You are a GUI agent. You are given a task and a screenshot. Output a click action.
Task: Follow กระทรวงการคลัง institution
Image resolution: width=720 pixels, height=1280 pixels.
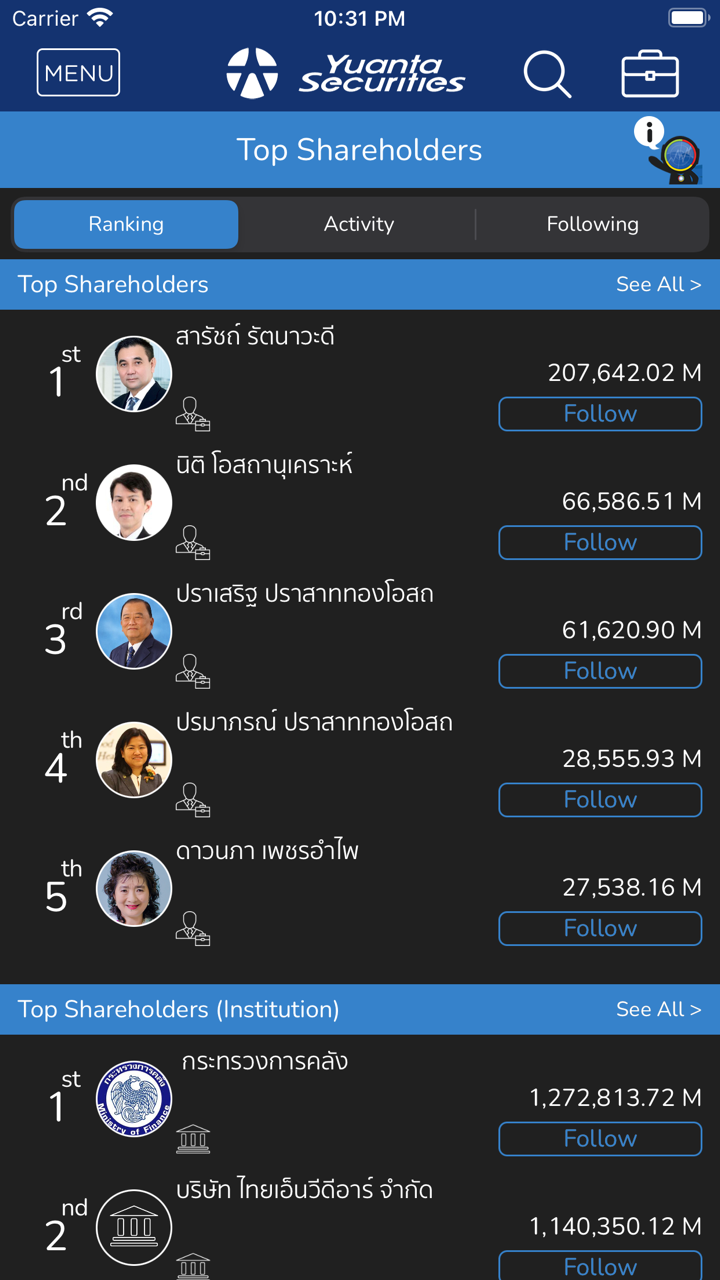click(x=600, y=1139)
